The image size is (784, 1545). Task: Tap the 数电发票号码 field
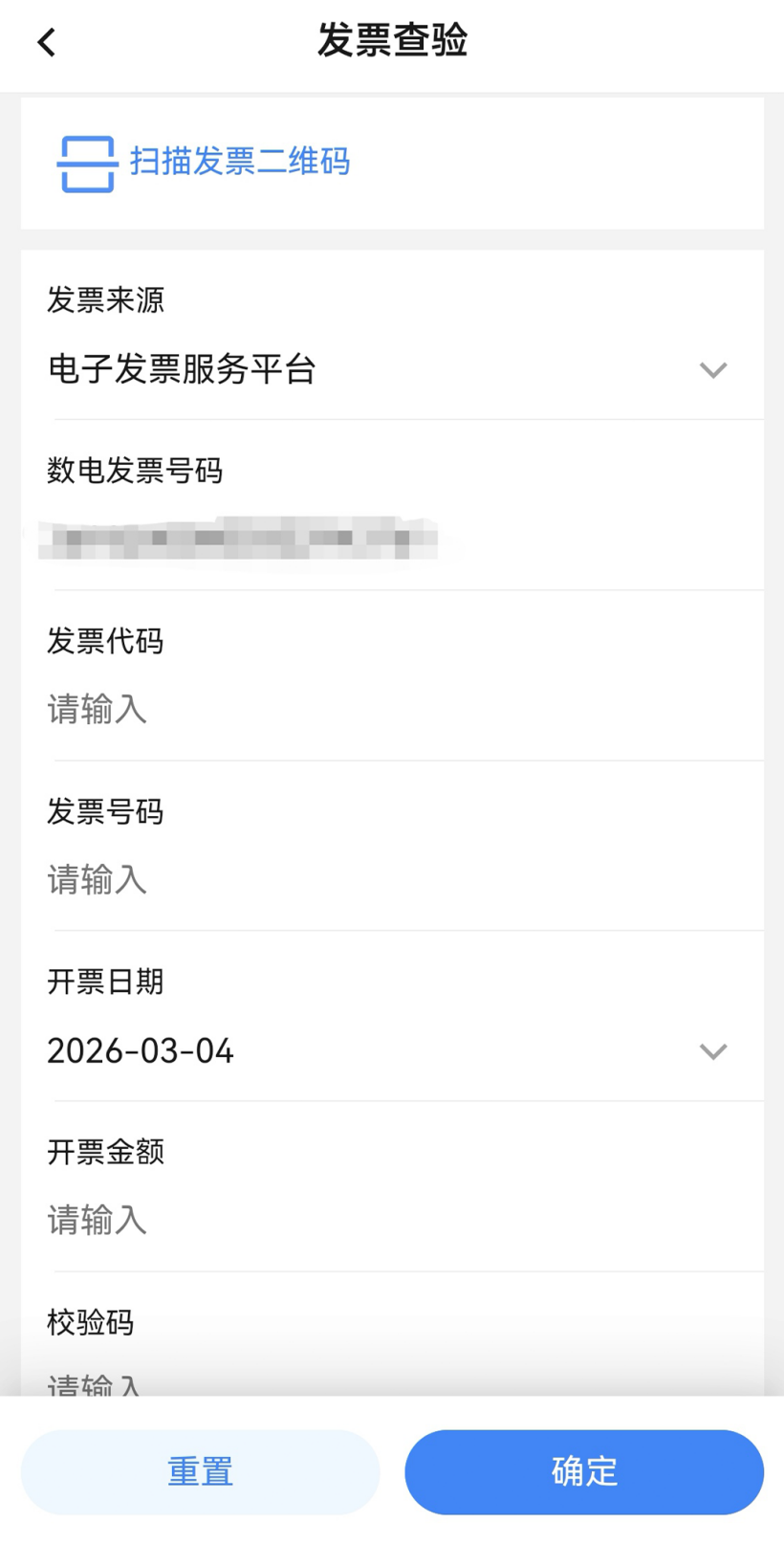click(x=392, y=539)
